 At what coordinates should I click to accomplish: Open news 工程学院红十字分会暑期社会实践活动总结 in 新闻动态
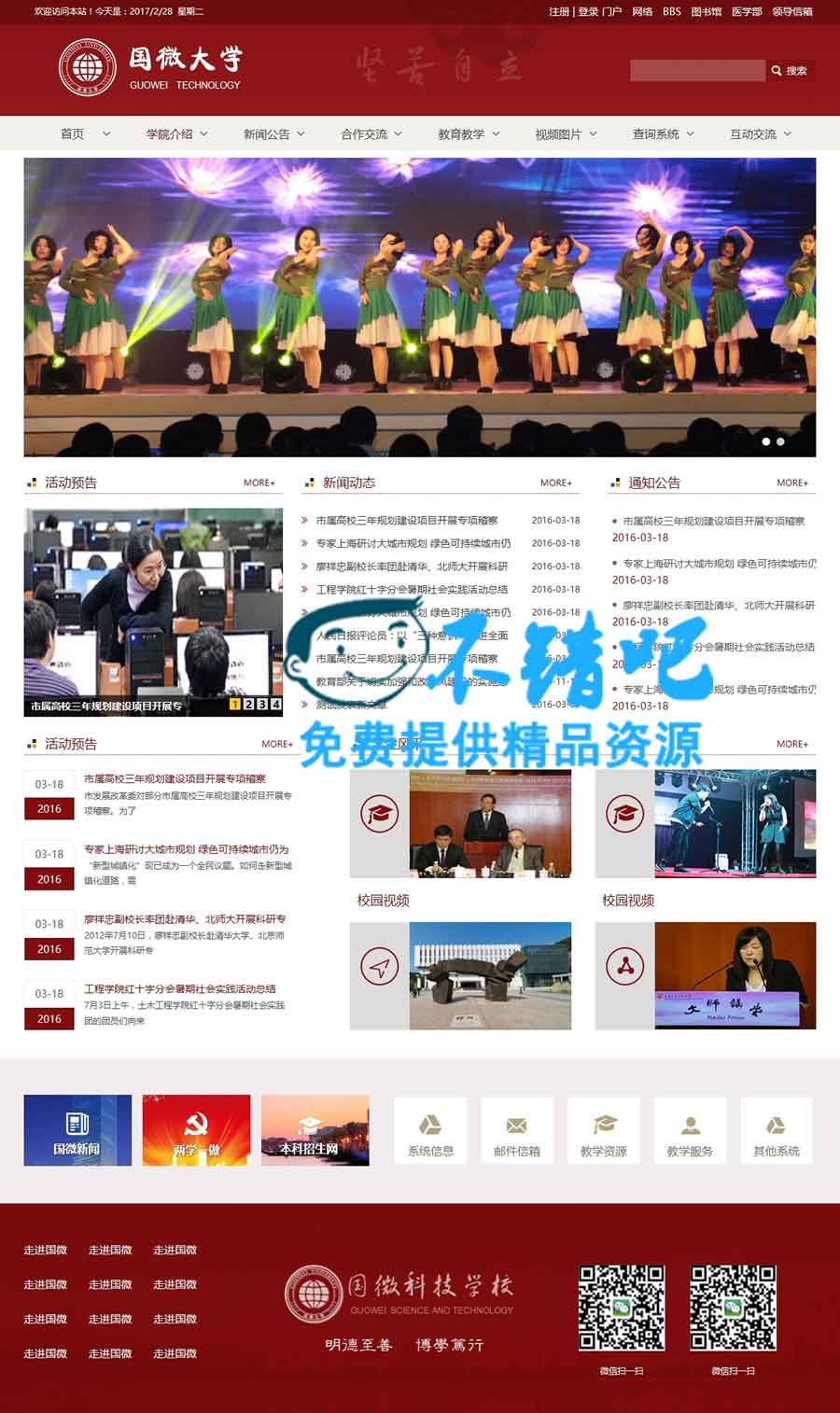pyautogui.click(x=412, y=590)
